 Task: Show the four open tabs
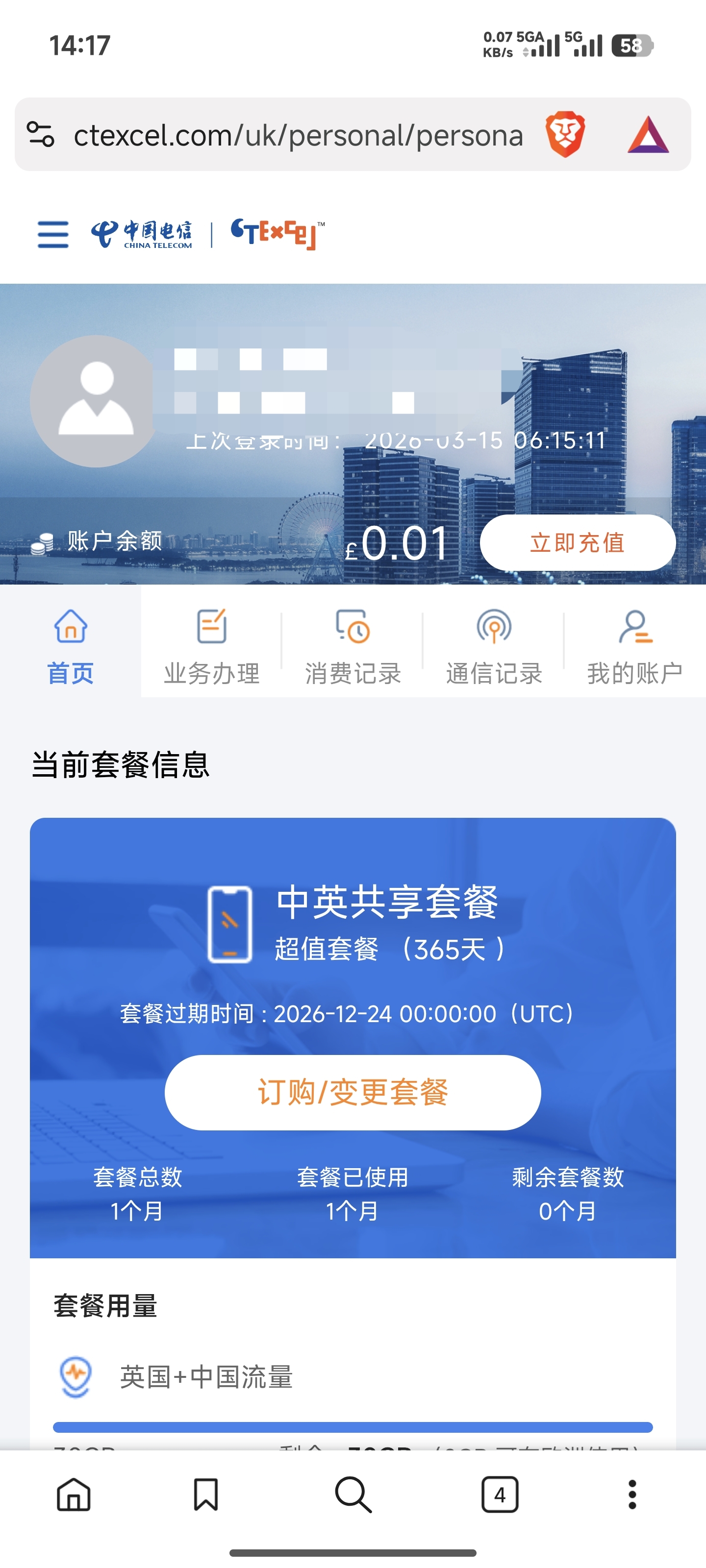click(x=500, y=1494)
